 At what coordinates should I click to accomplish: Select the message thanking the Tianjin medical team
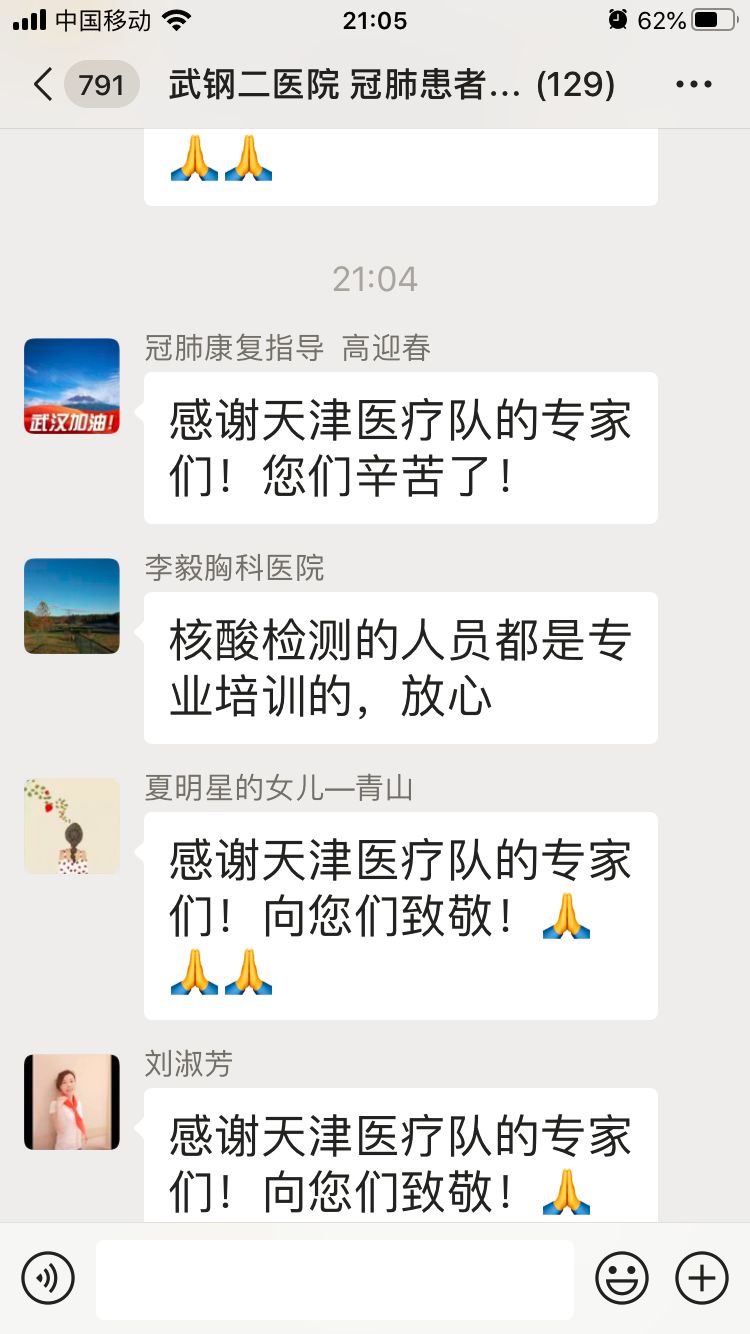400,447
